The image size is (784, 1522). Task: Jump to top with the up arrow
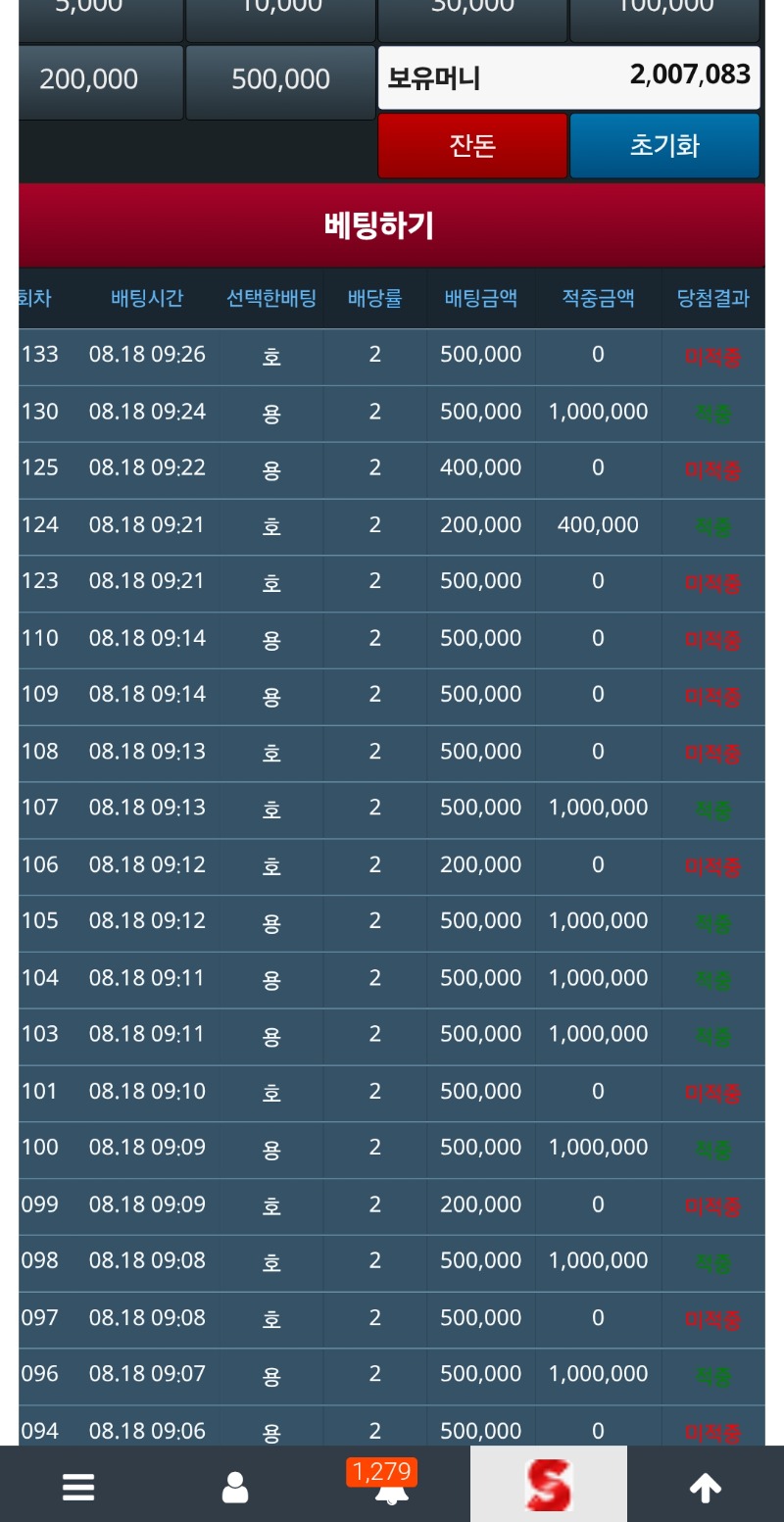coord(706,1488)
